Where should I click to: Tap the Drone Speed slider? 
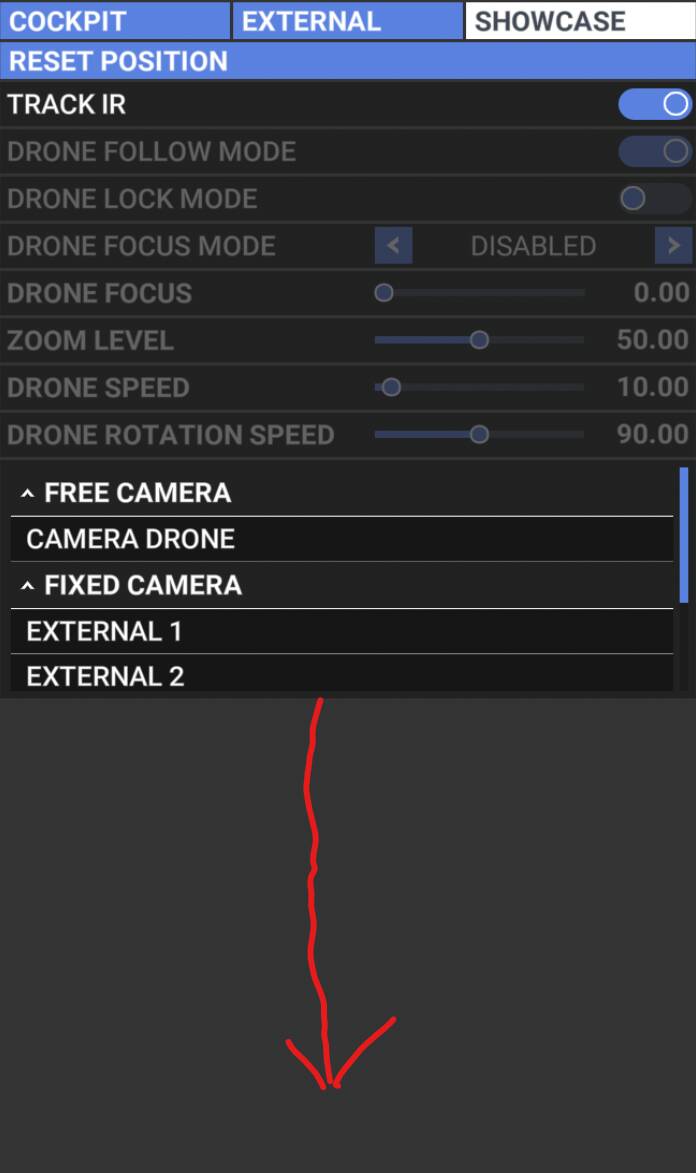(x=479, y=387)
